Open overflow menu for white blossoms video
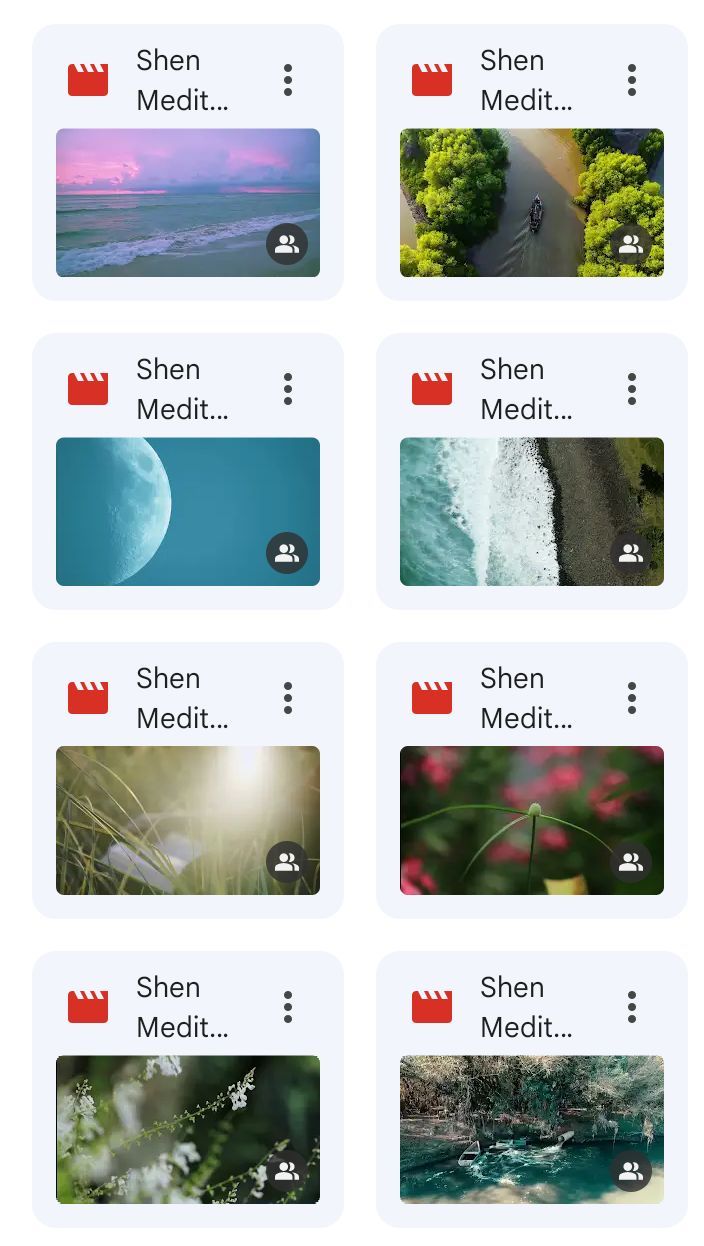The image size is (704, 1246). [288, 1007]
